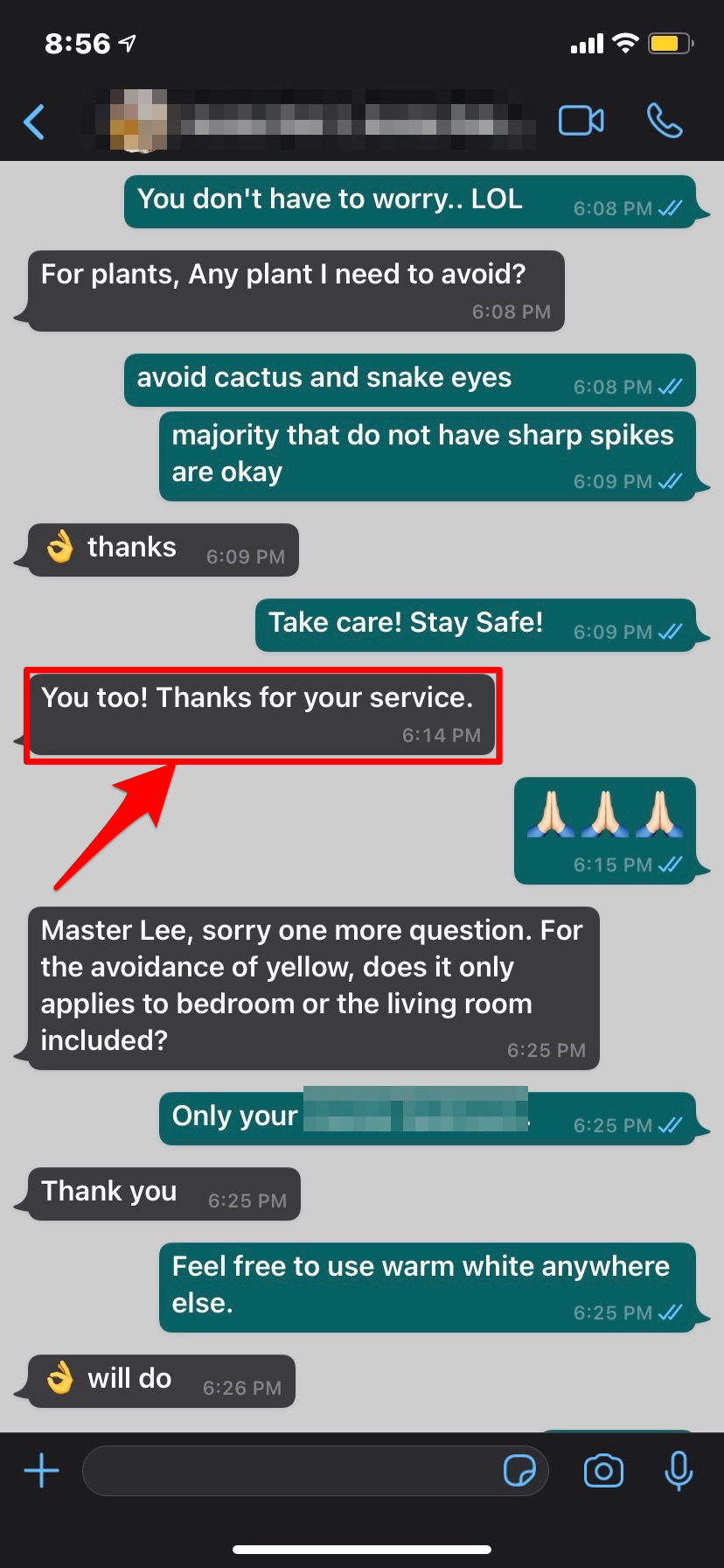Open the camera
The width and height of the screenshot is (724, 1568).
(x=603, y=1471)
